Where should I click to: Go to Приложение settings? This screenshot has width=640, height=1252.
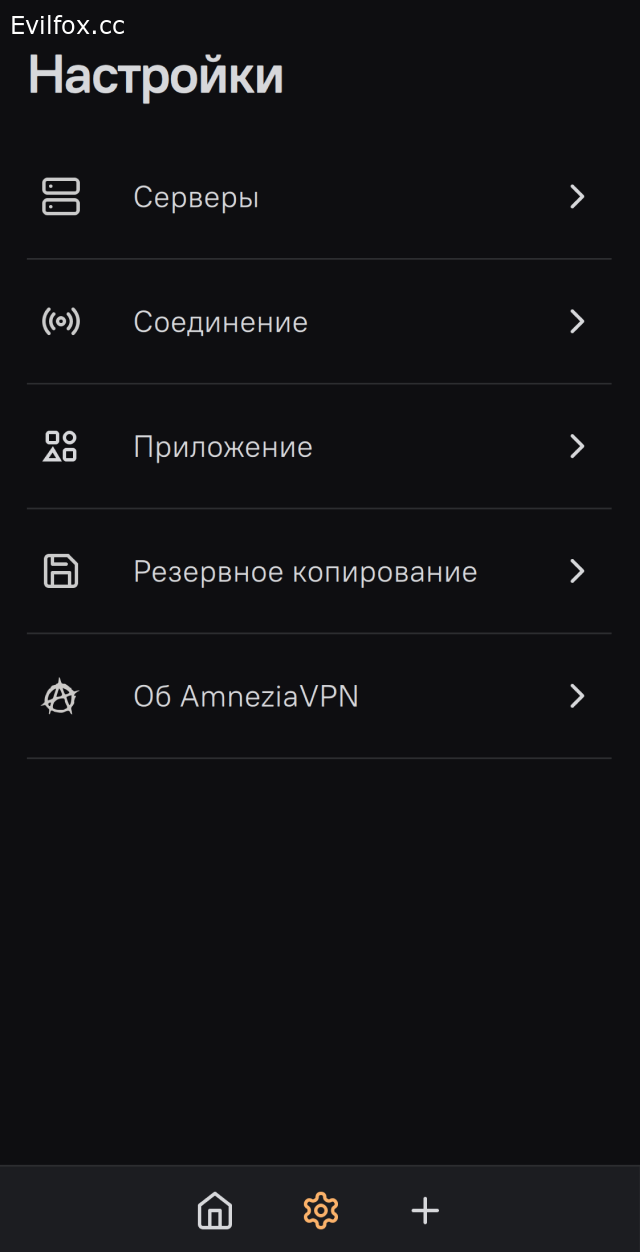(x=318, y=447)
